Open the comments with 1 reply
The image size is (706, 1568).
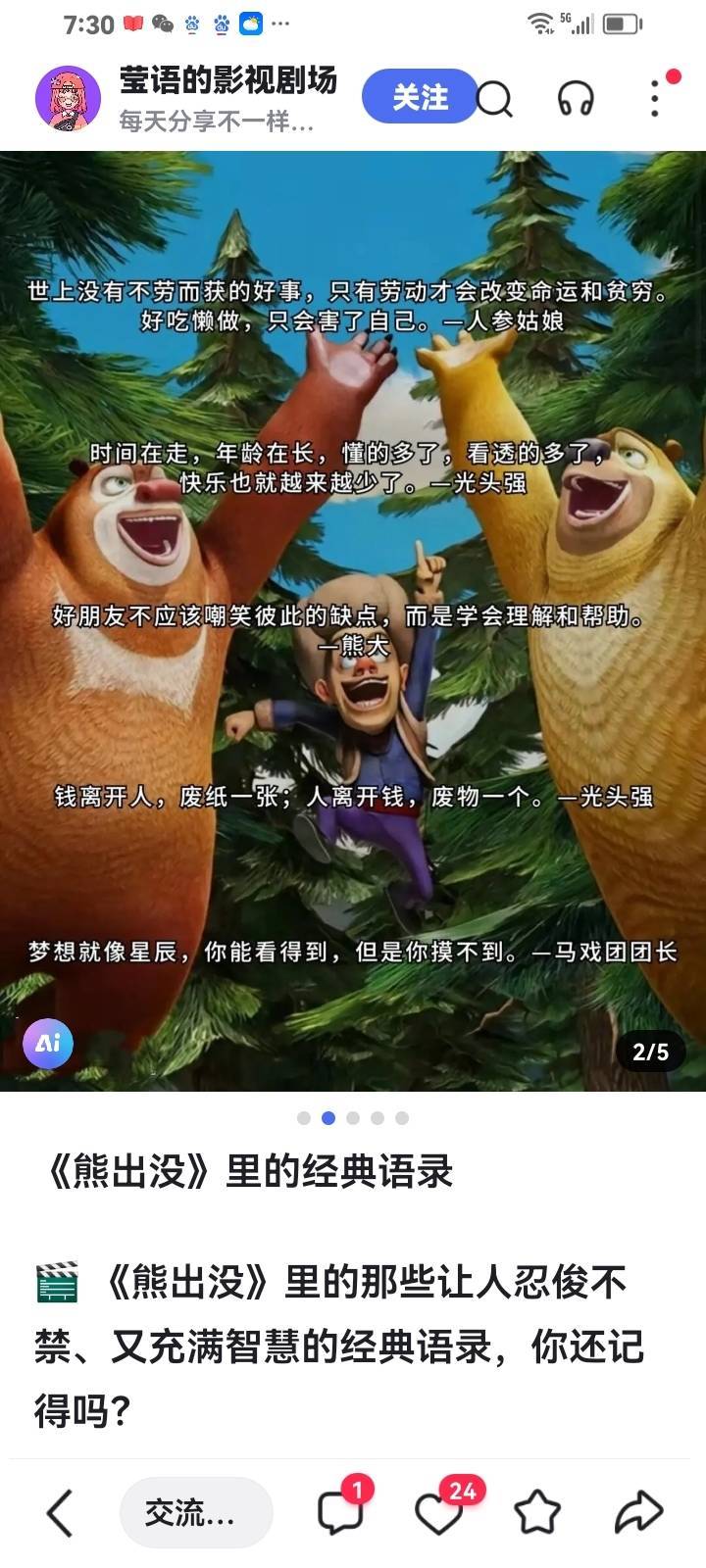tap(340, 1512)
